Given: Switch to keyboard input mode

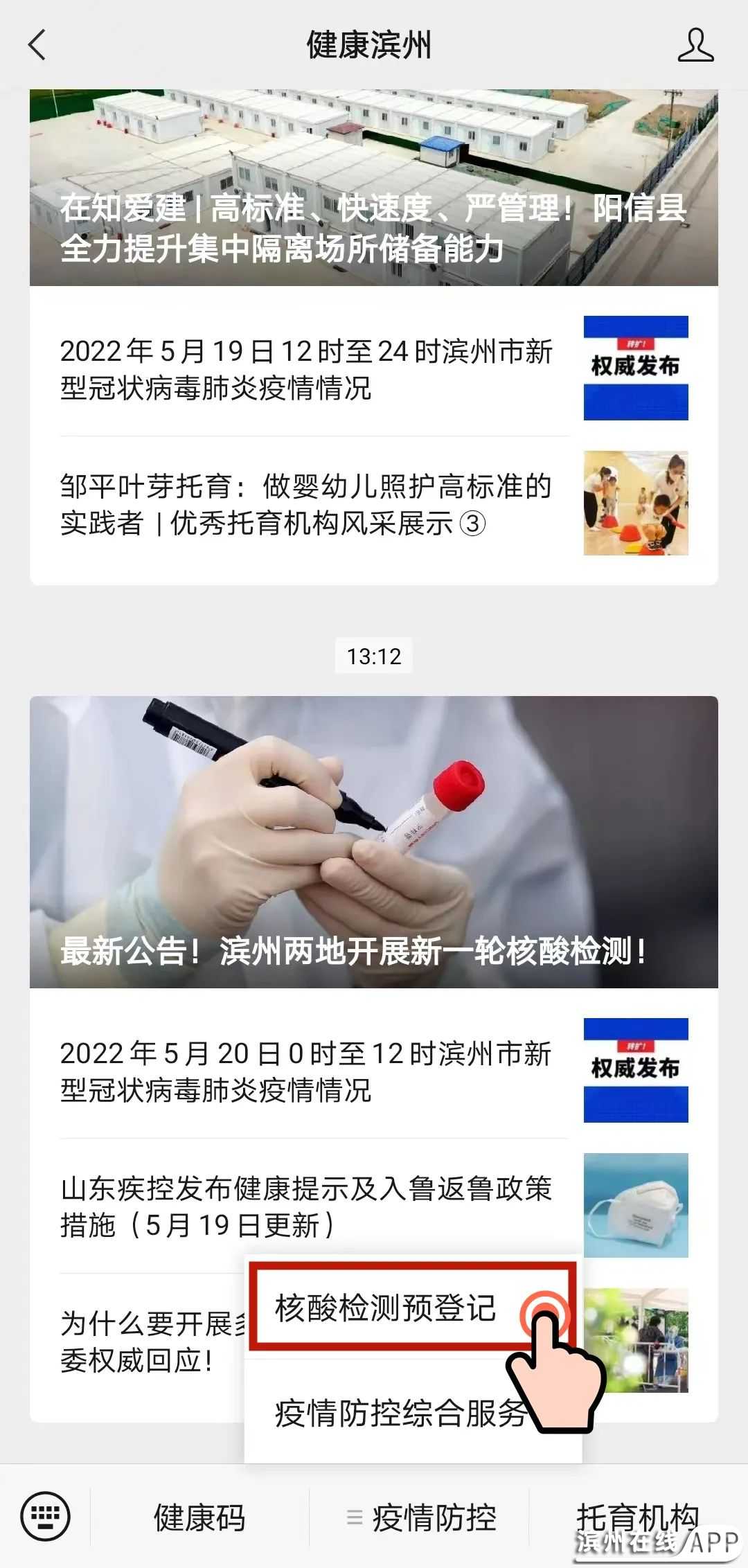Looking at the screenshot, I should coord(46,1517).
